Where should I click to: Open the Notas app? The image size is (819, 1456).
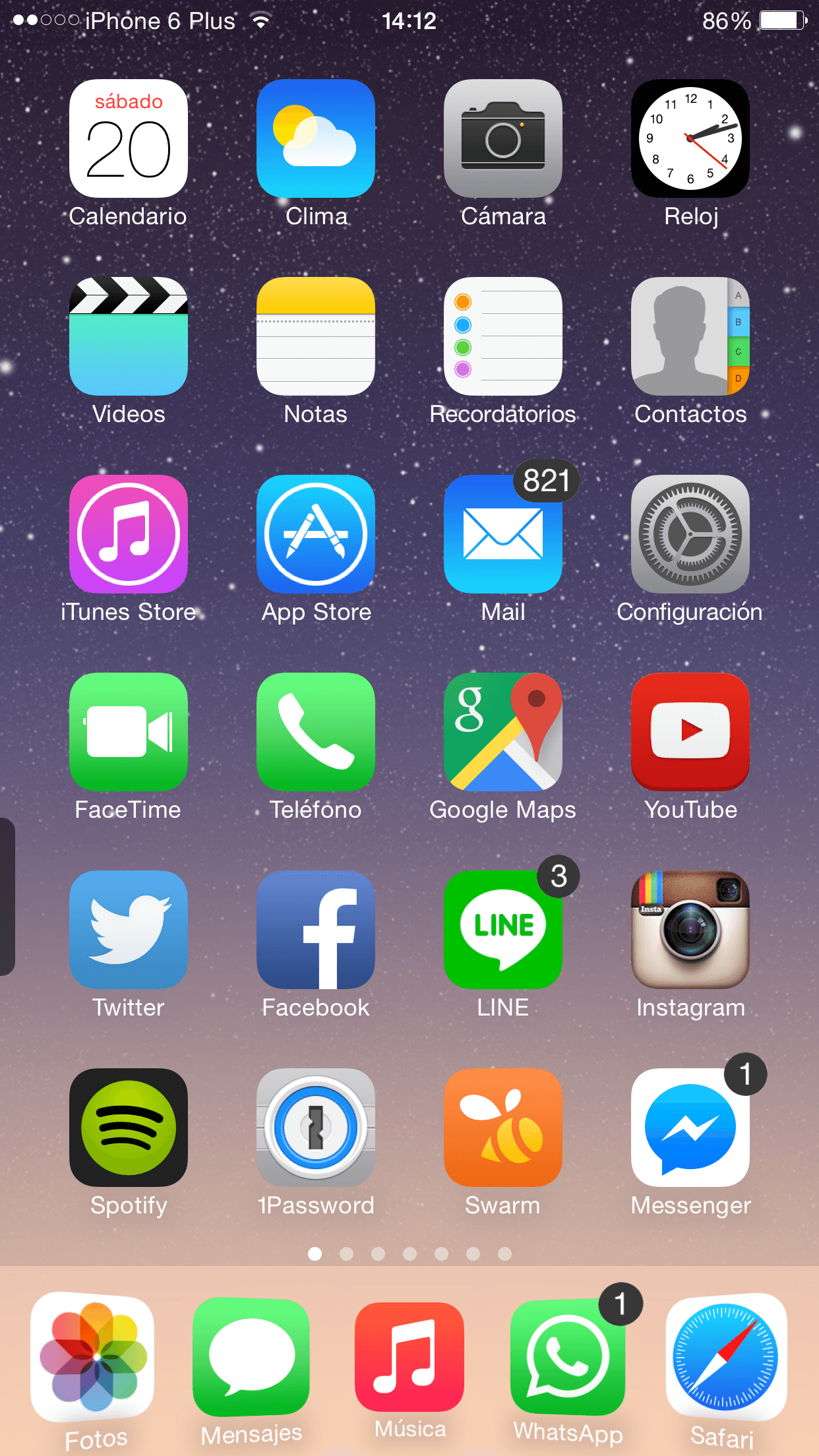(x=316, y=336)
